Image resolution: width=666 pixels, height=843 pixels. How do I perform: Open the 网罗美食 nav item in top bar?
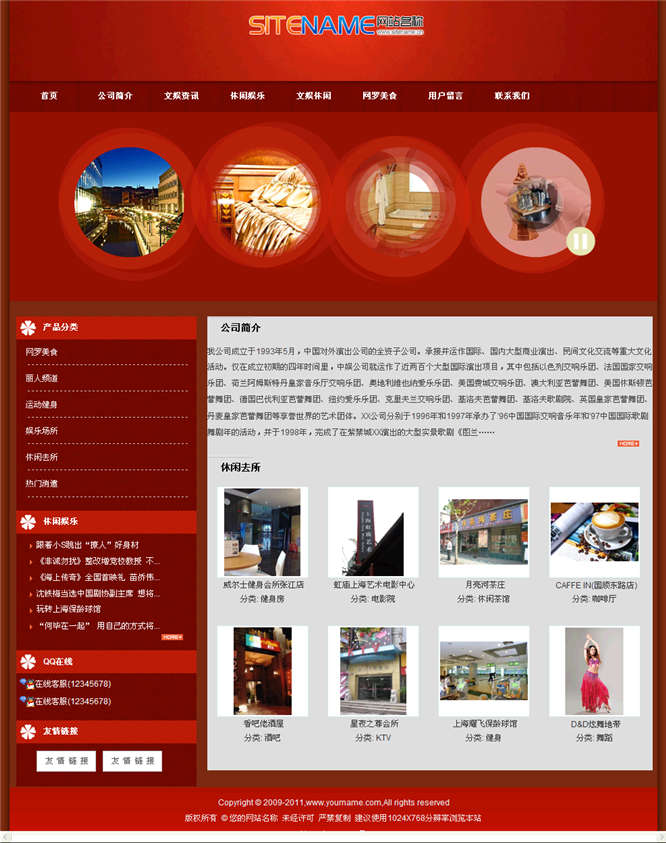[x=379, y=96]
